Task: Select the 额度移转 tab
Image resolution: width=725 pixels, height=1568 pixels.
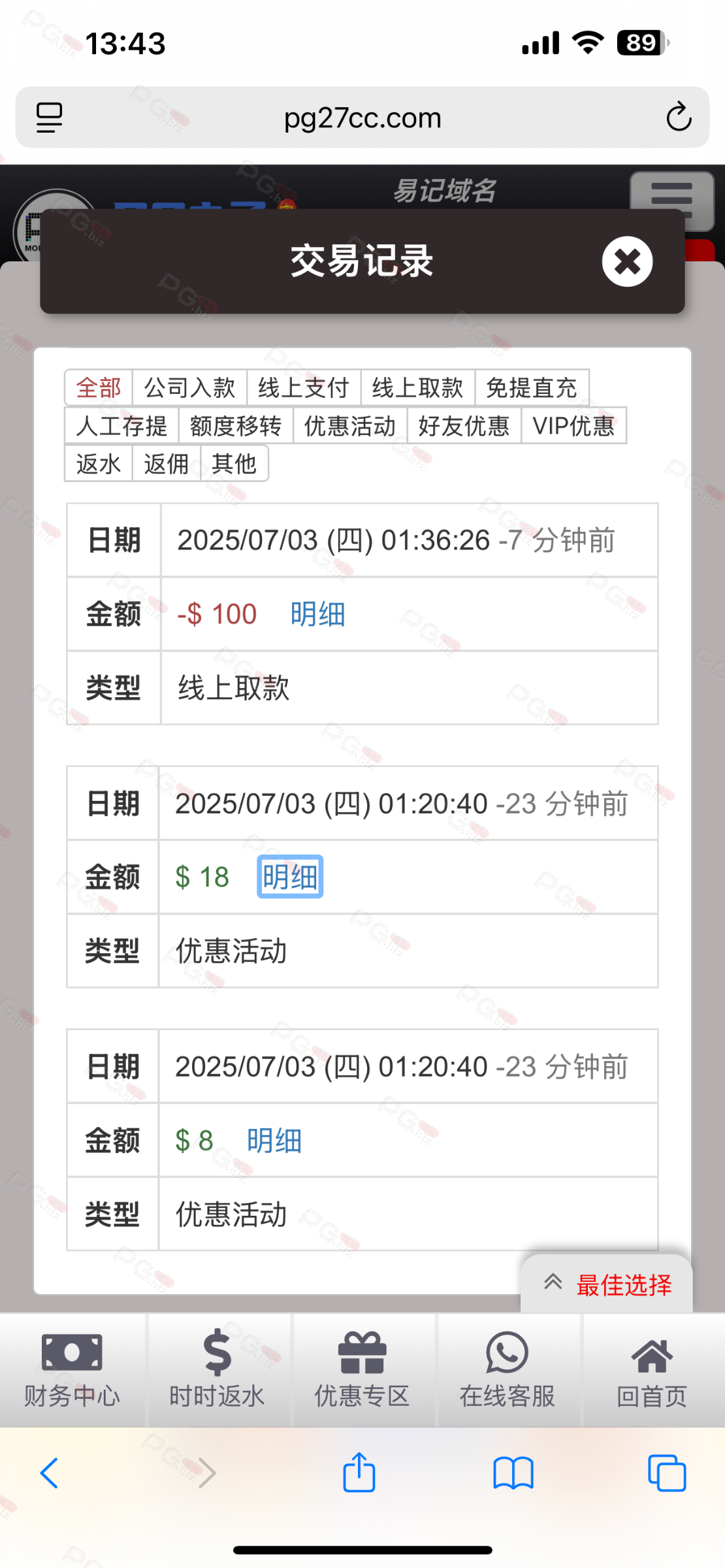Action: coord(235,426)
